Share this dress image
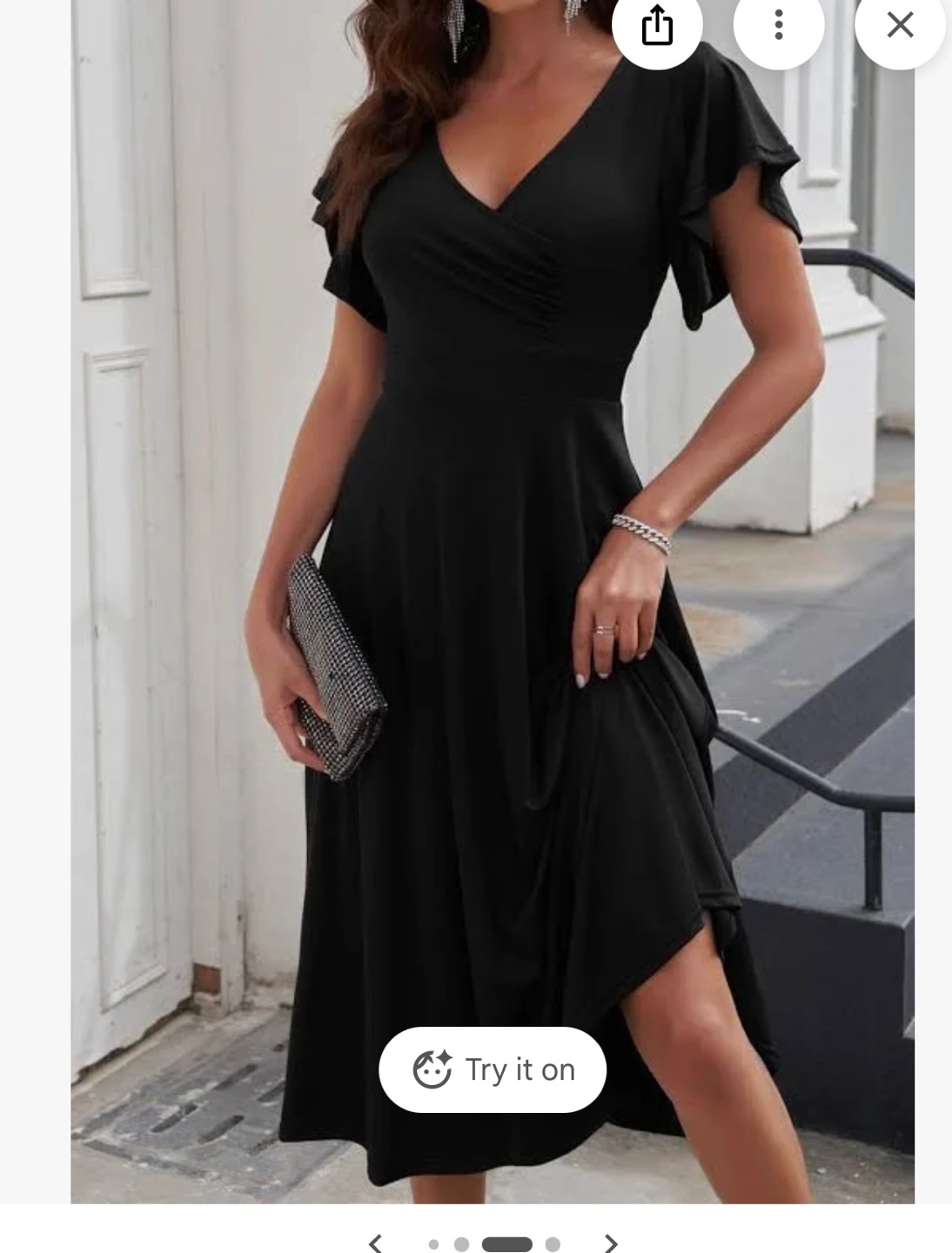 click(657, 25)
